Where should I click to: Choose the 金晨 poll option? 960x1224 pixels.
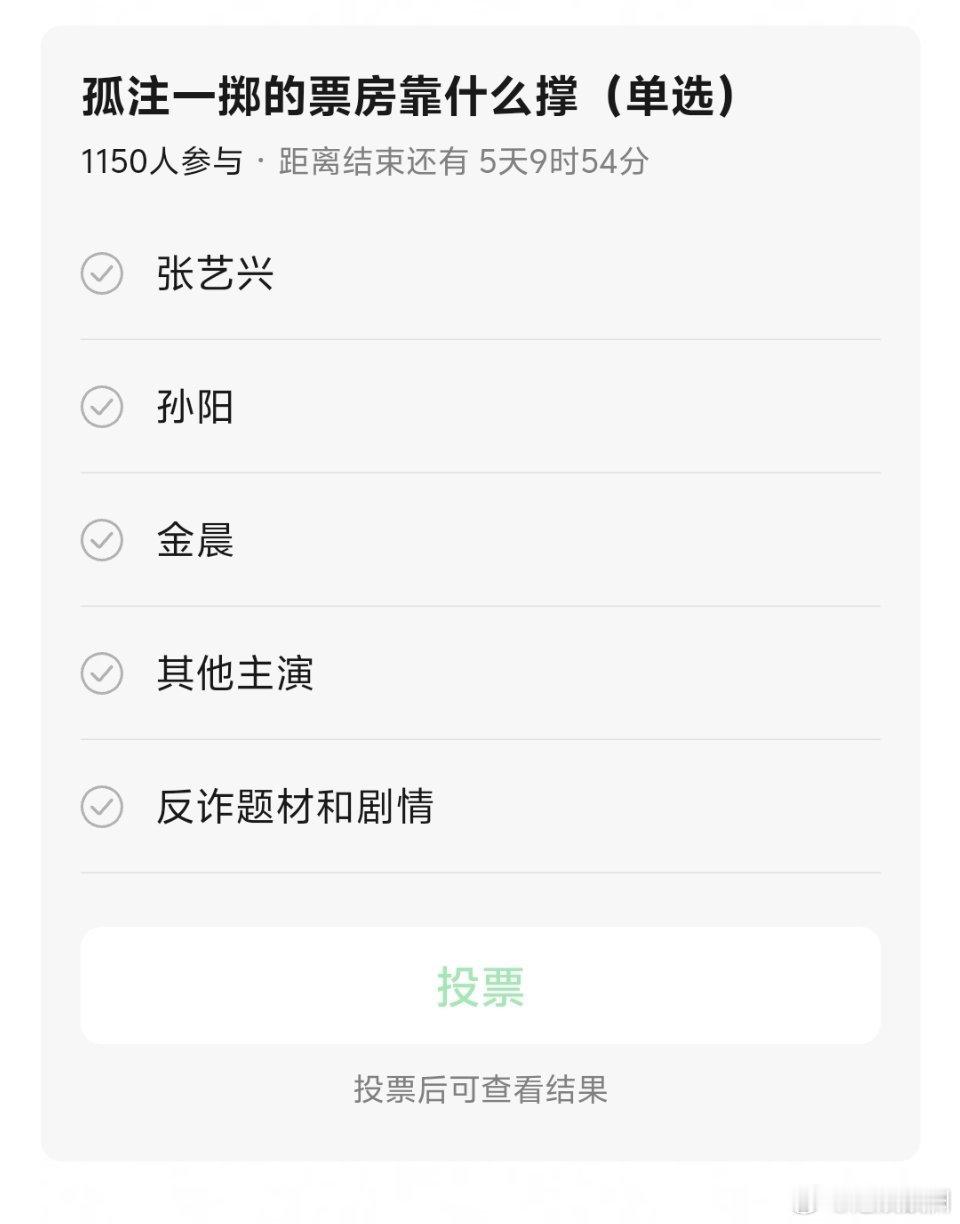pos(196,540)
